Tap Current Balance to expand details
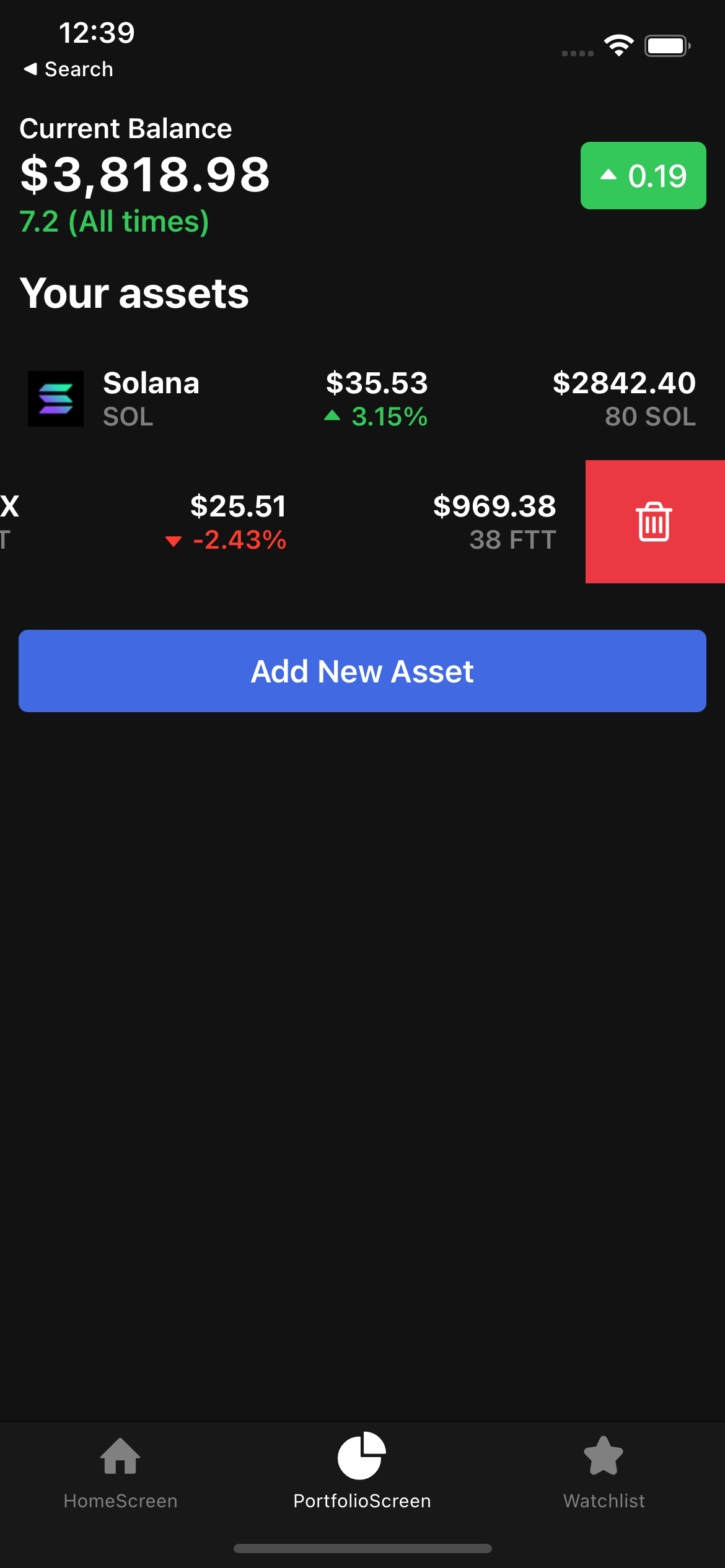725x1568 pixels. pyautogui.click(x=125, y=128)
